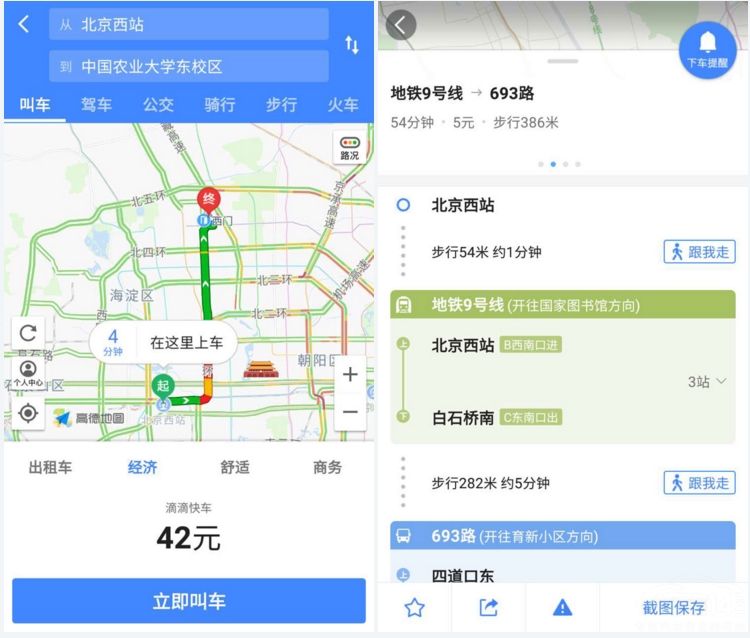Swap origin and destination with the arrows icon

pos(352,45)
